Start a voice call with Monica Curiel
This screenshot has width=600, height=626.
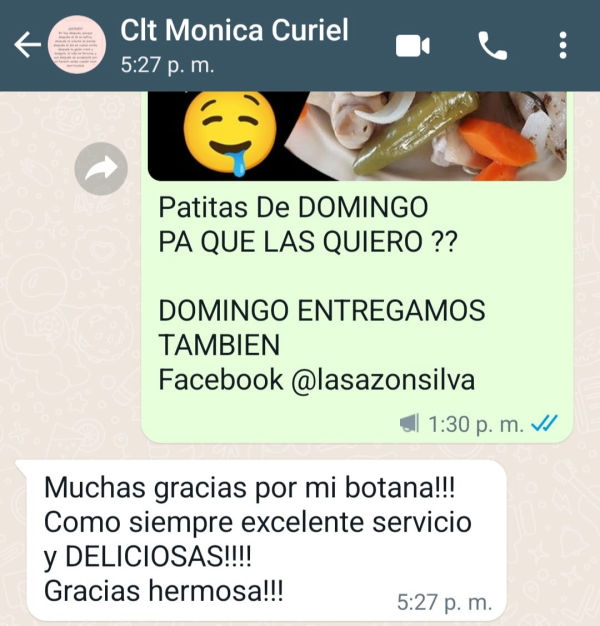click(492, 45)
